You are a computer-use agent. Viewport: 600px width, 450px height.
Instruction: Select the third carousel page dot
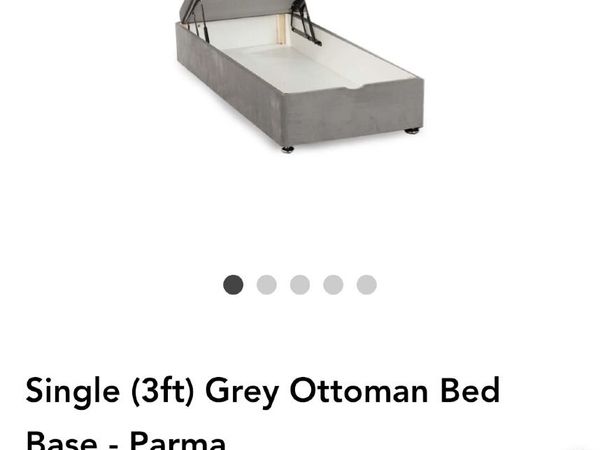(x=300, y=285)
